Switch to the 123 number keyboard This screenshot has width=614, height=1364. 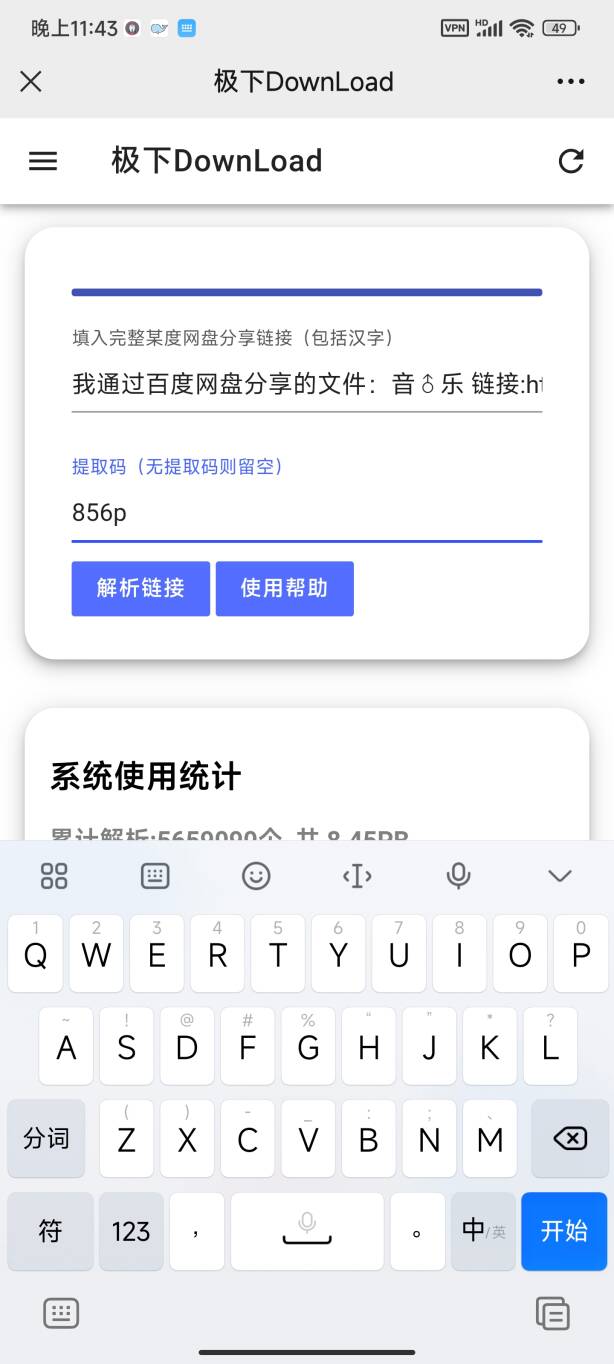point(131,1231)
